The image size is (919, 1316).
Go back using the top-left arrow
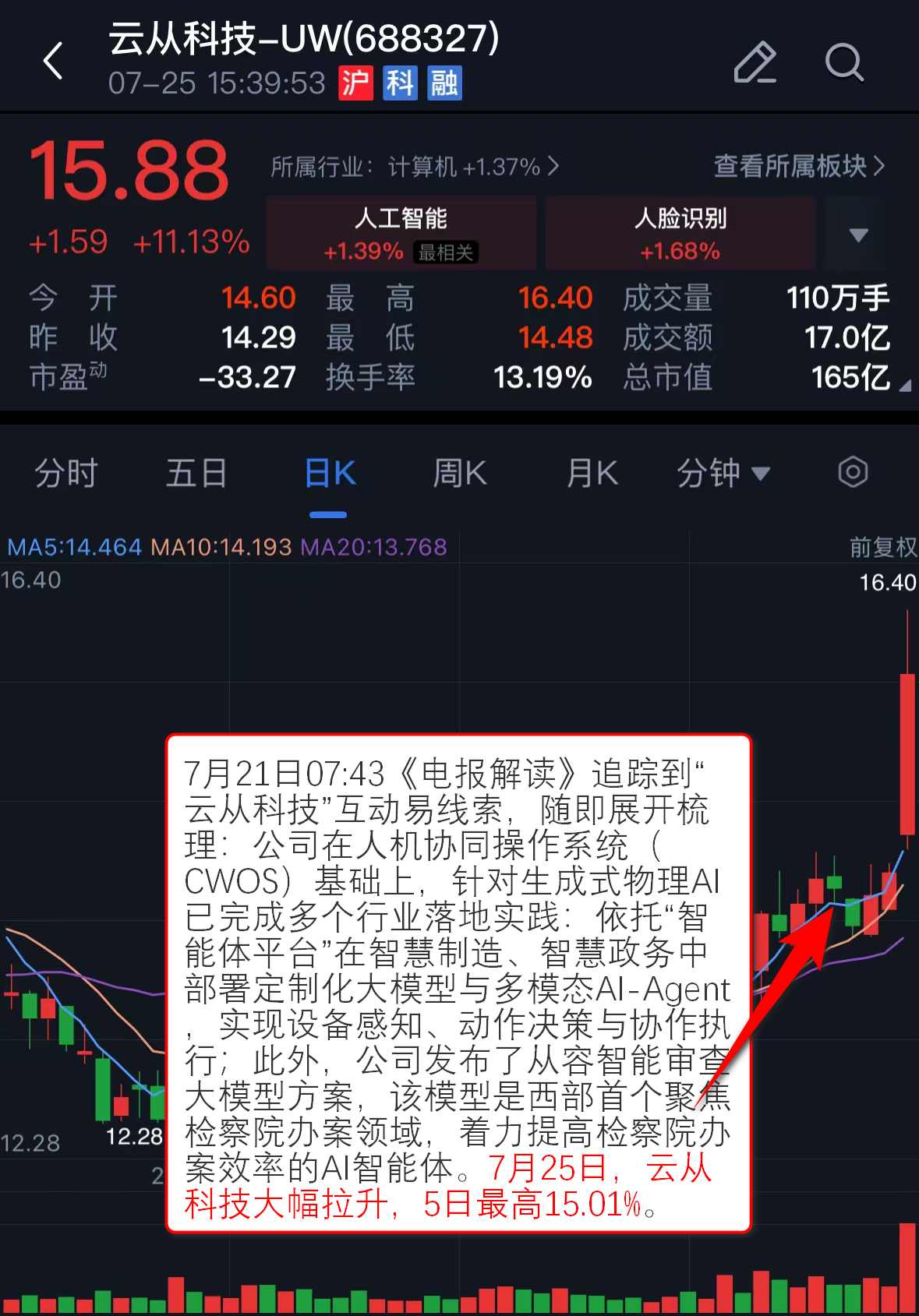click(x=53, y=61)
